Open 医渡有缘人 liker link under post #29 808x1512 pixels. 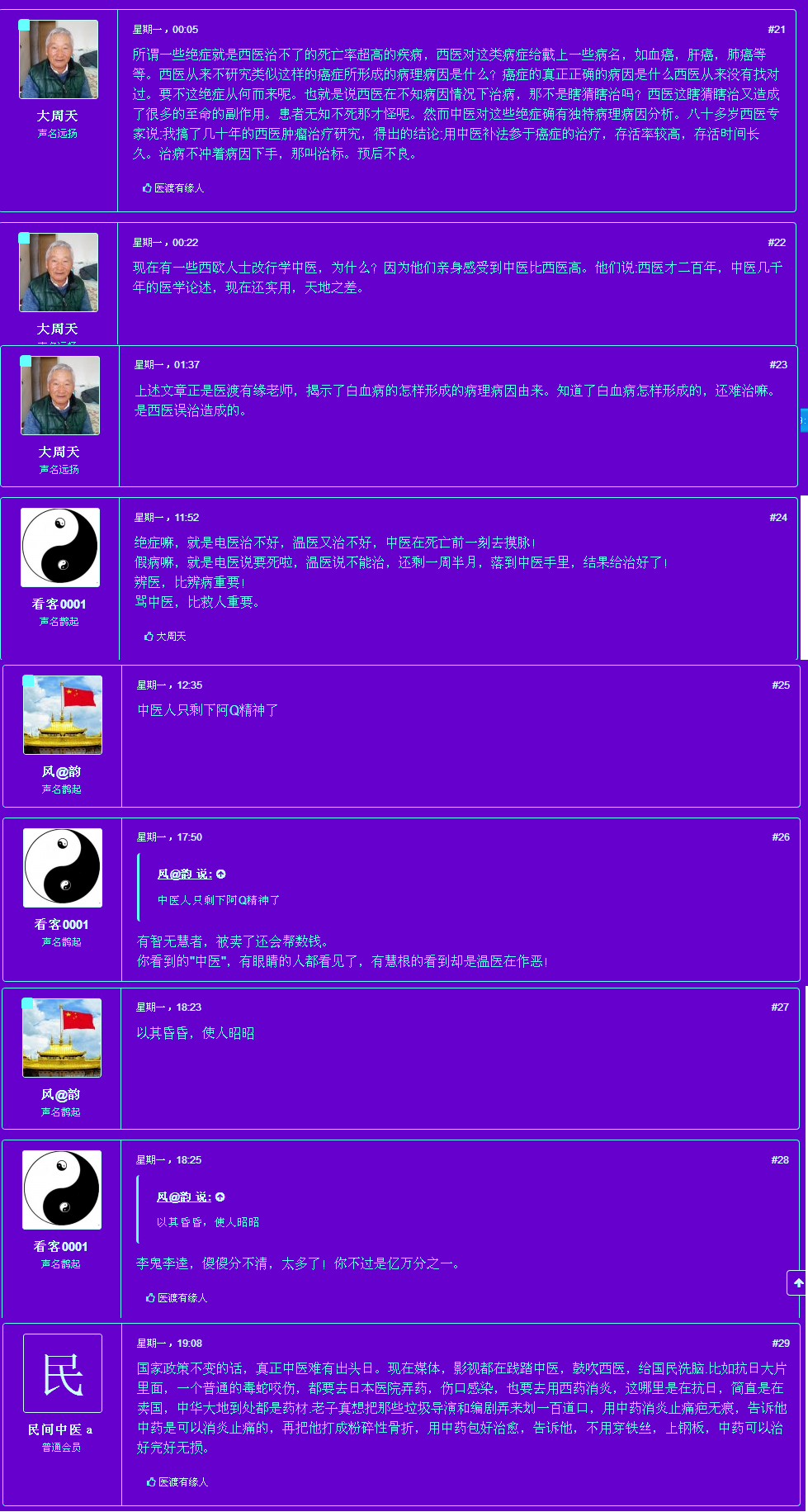tap(183, 1482)
